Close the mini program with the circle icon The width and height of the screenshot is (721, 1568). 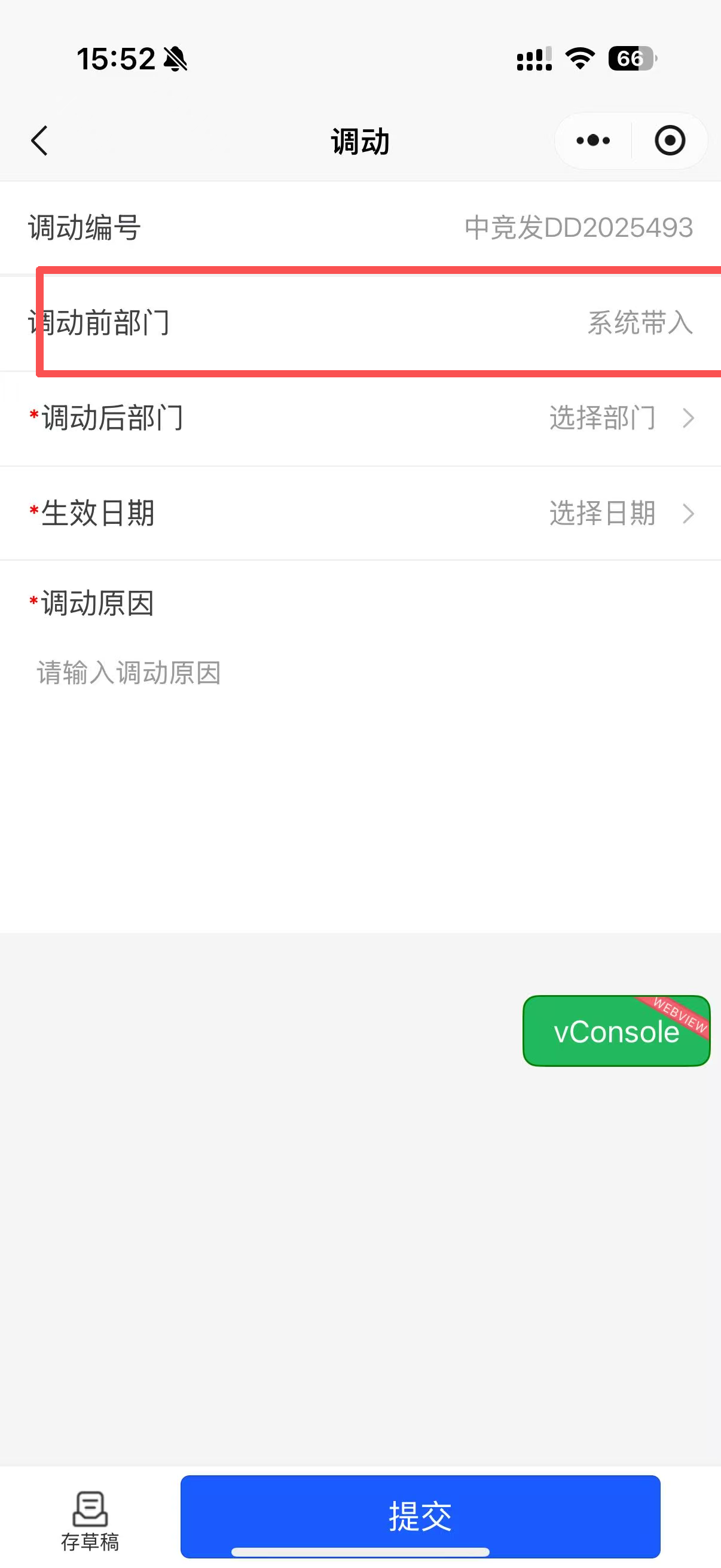[x=670, y=141]
